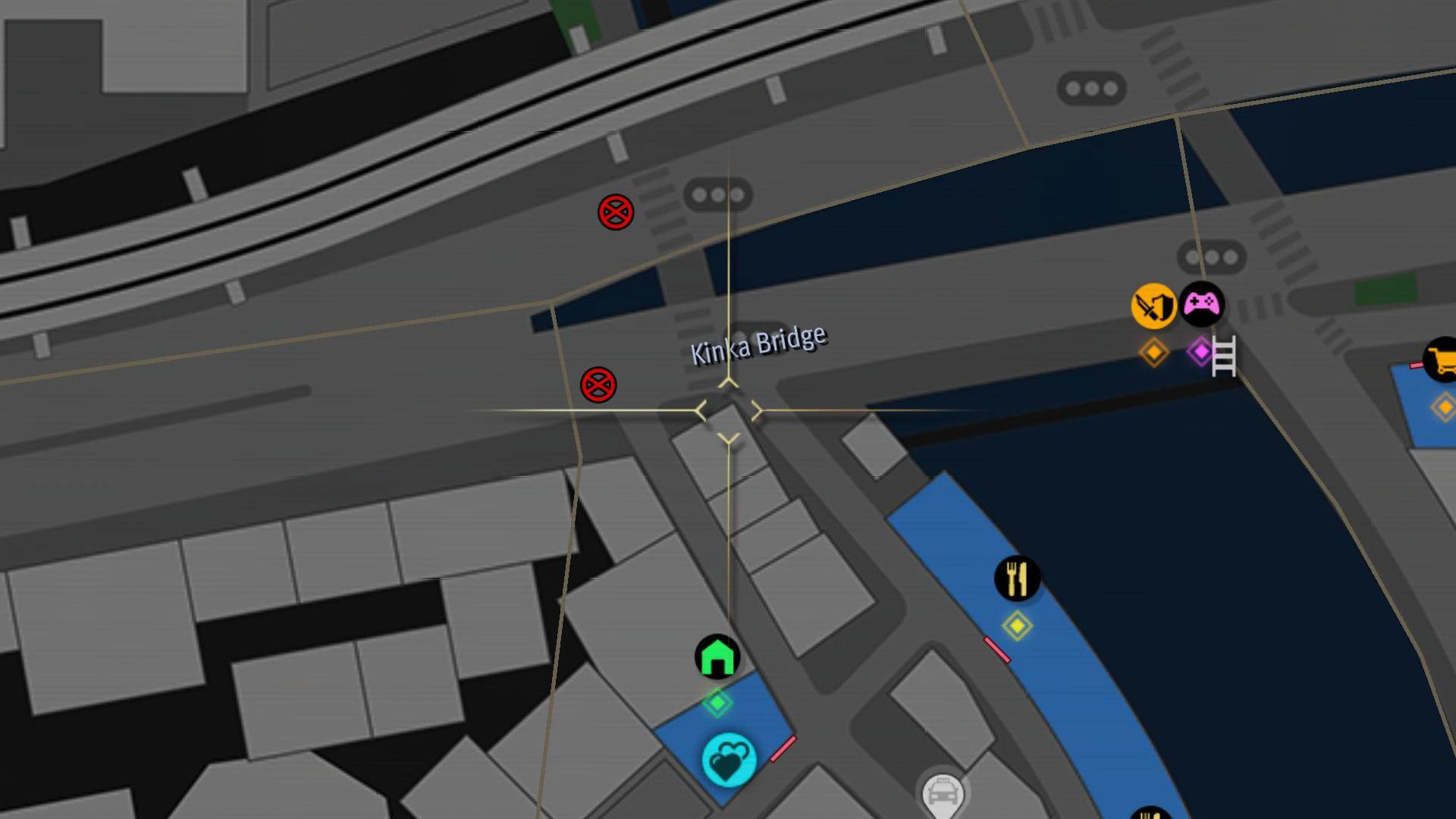Tap the taxi marker
This screenshot has width=1456, height=819.
coord(941,792)
